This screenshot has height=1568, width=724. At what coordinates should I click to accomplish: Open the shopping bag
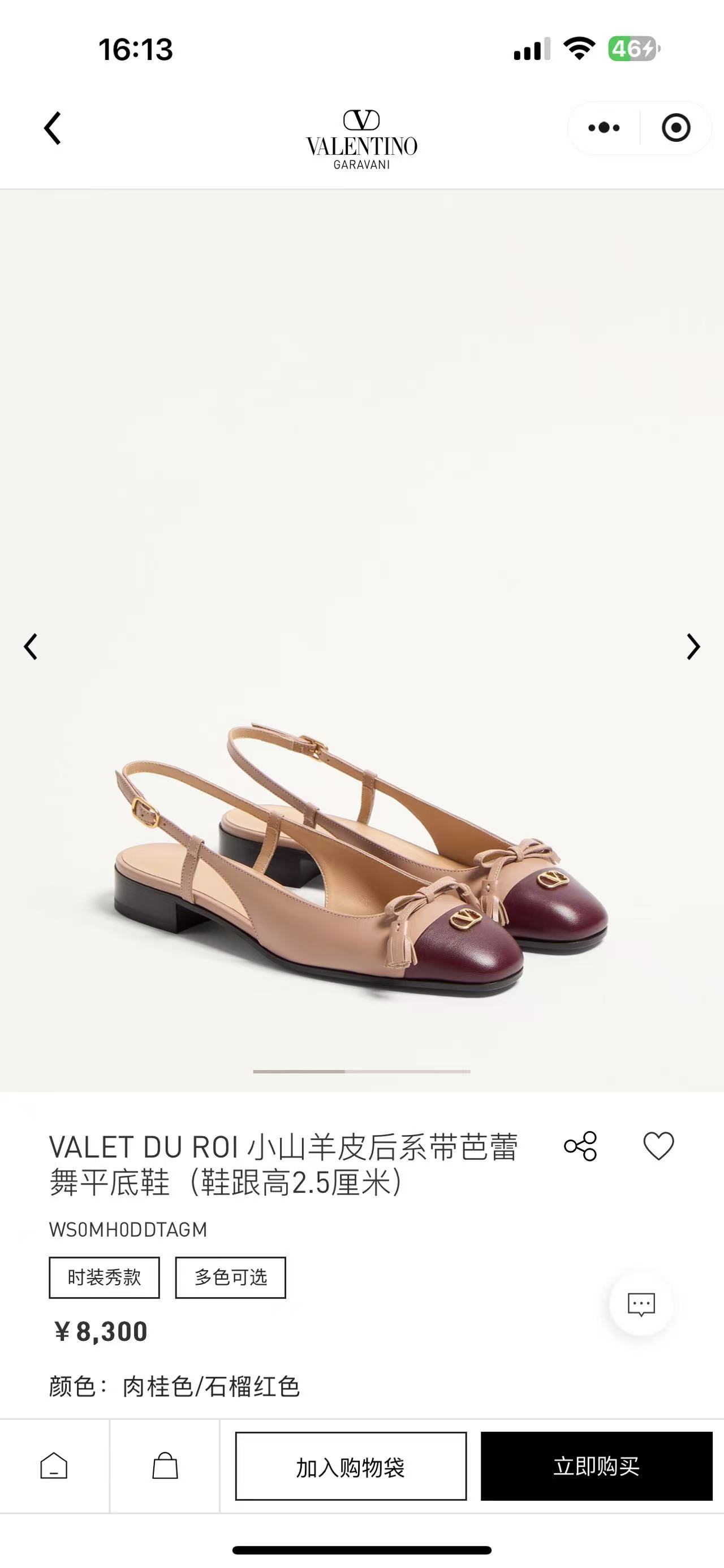[x=165, y=1466]
